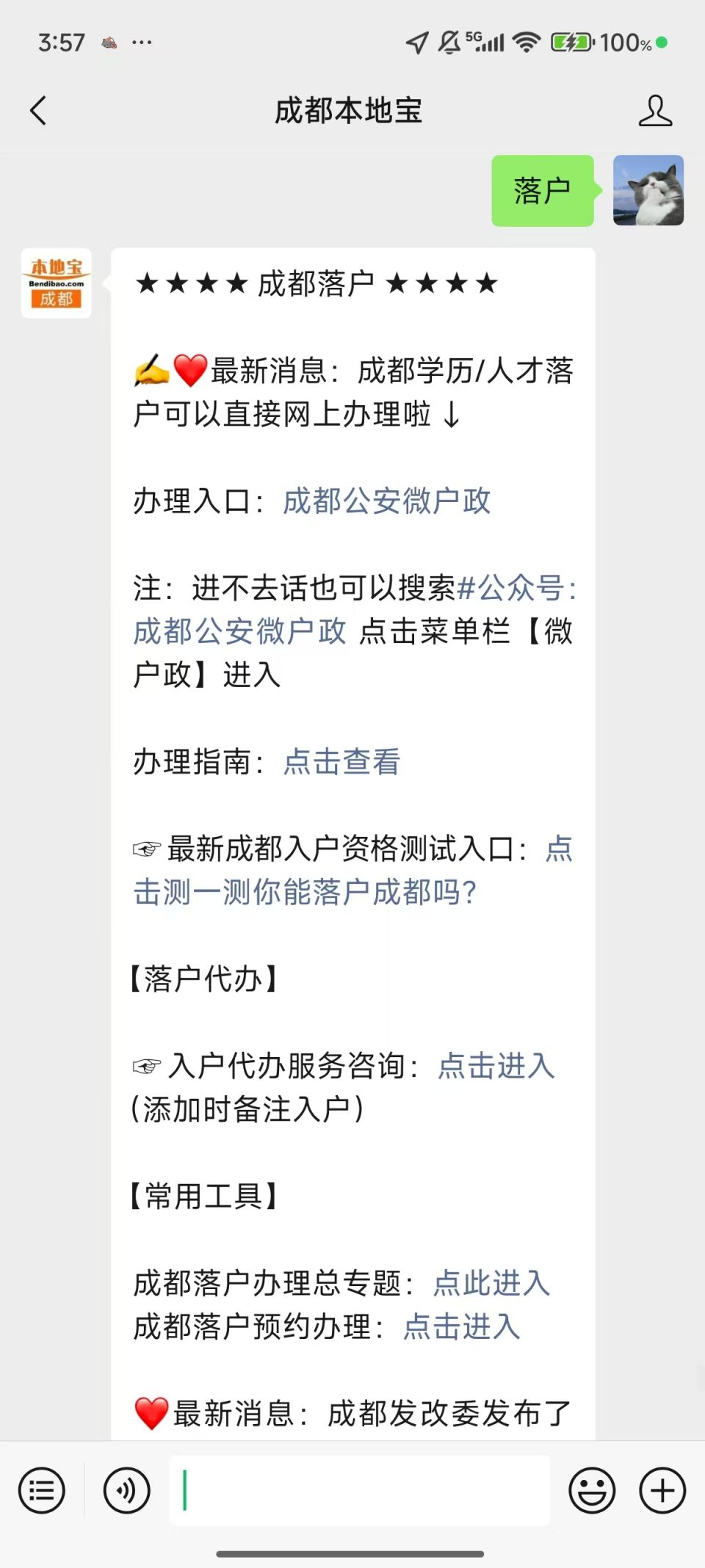Switch to voice input mode
705x1568 pixels.
[127, 1490]
